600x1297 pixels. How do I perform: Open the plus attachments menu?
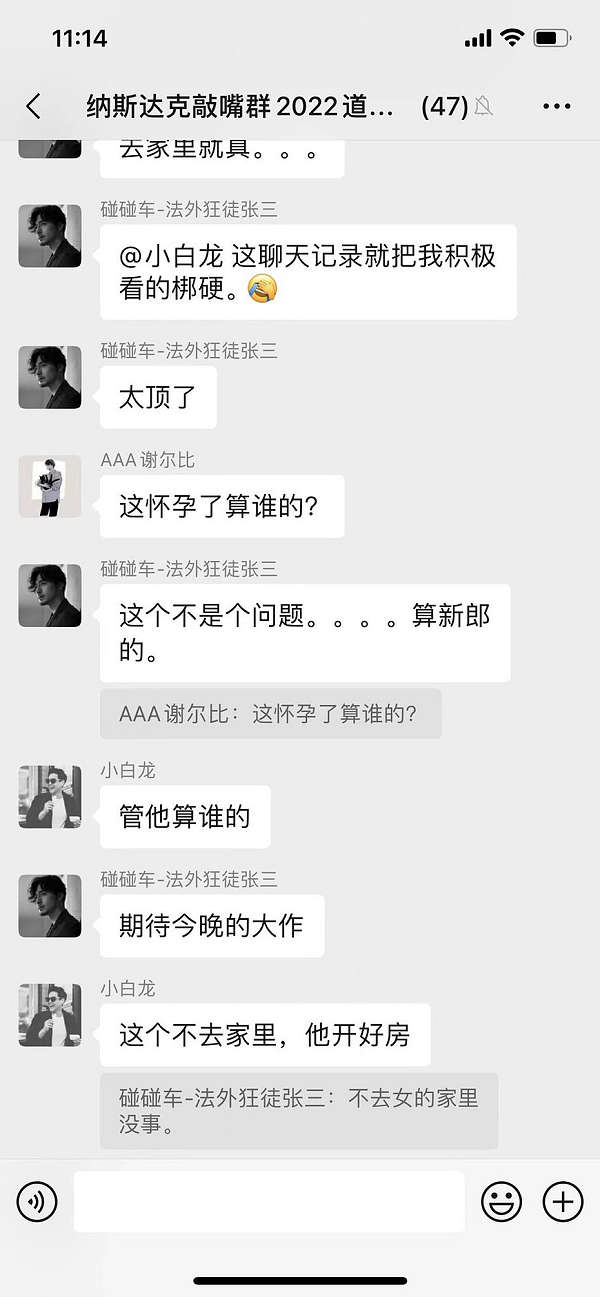tap(562, 1201)
